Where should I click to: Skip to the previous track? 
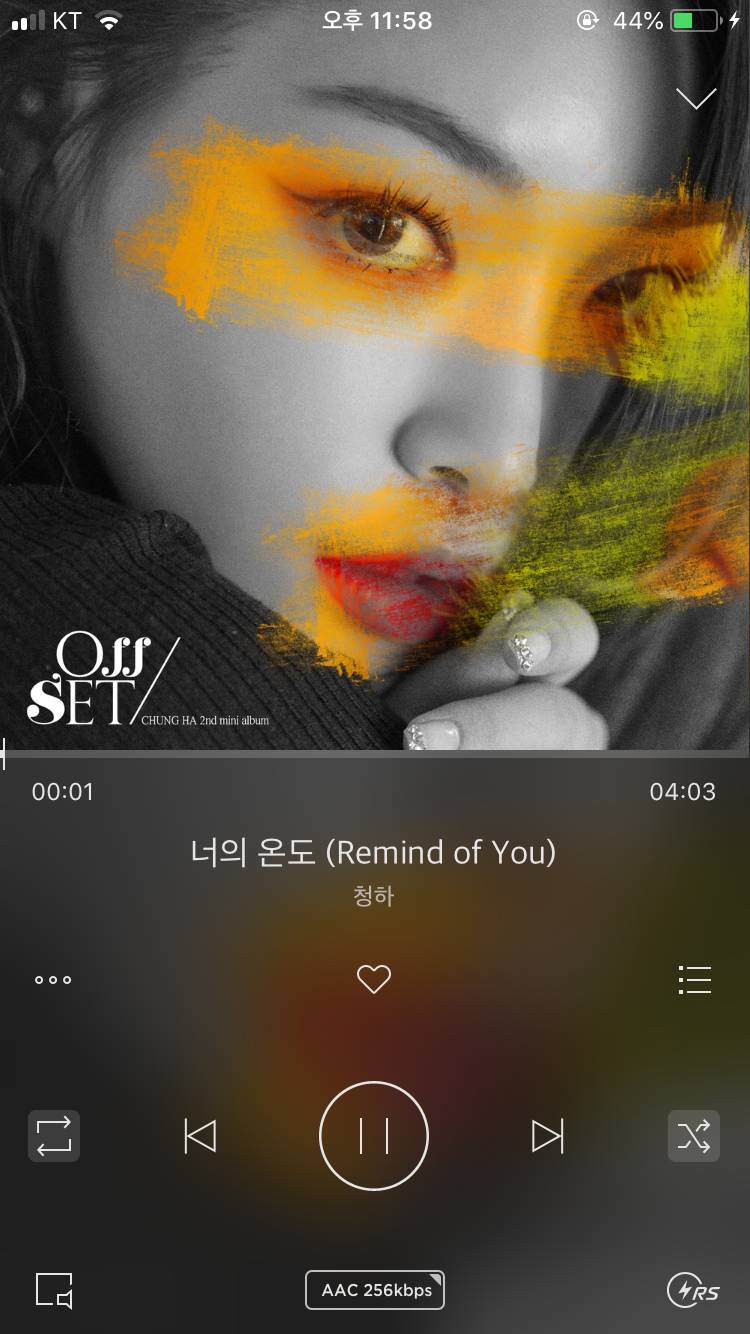pyautogui.click(x=201, y=1136)
